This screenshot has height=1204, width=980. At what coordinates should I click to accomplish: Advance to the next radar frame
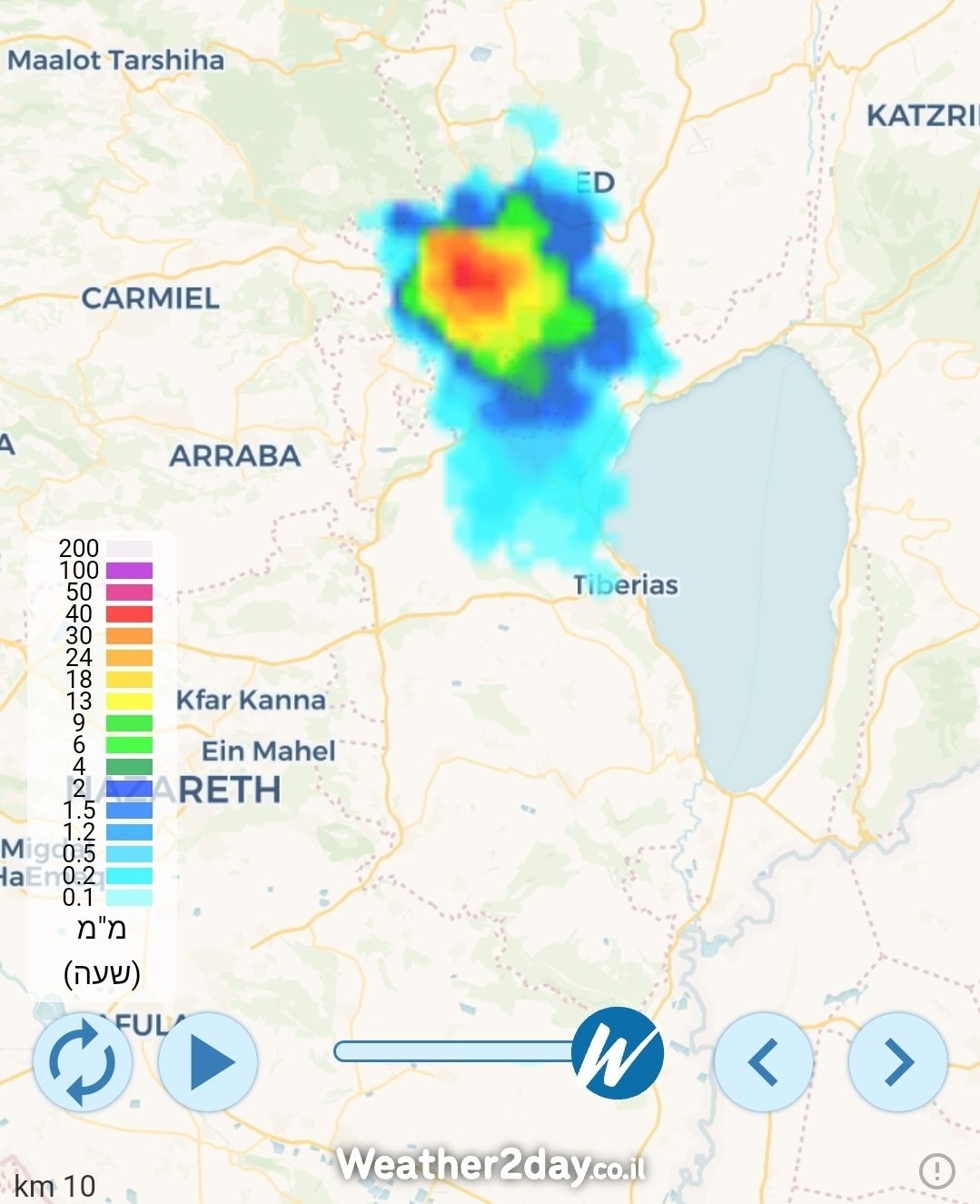click(897, 1062)
